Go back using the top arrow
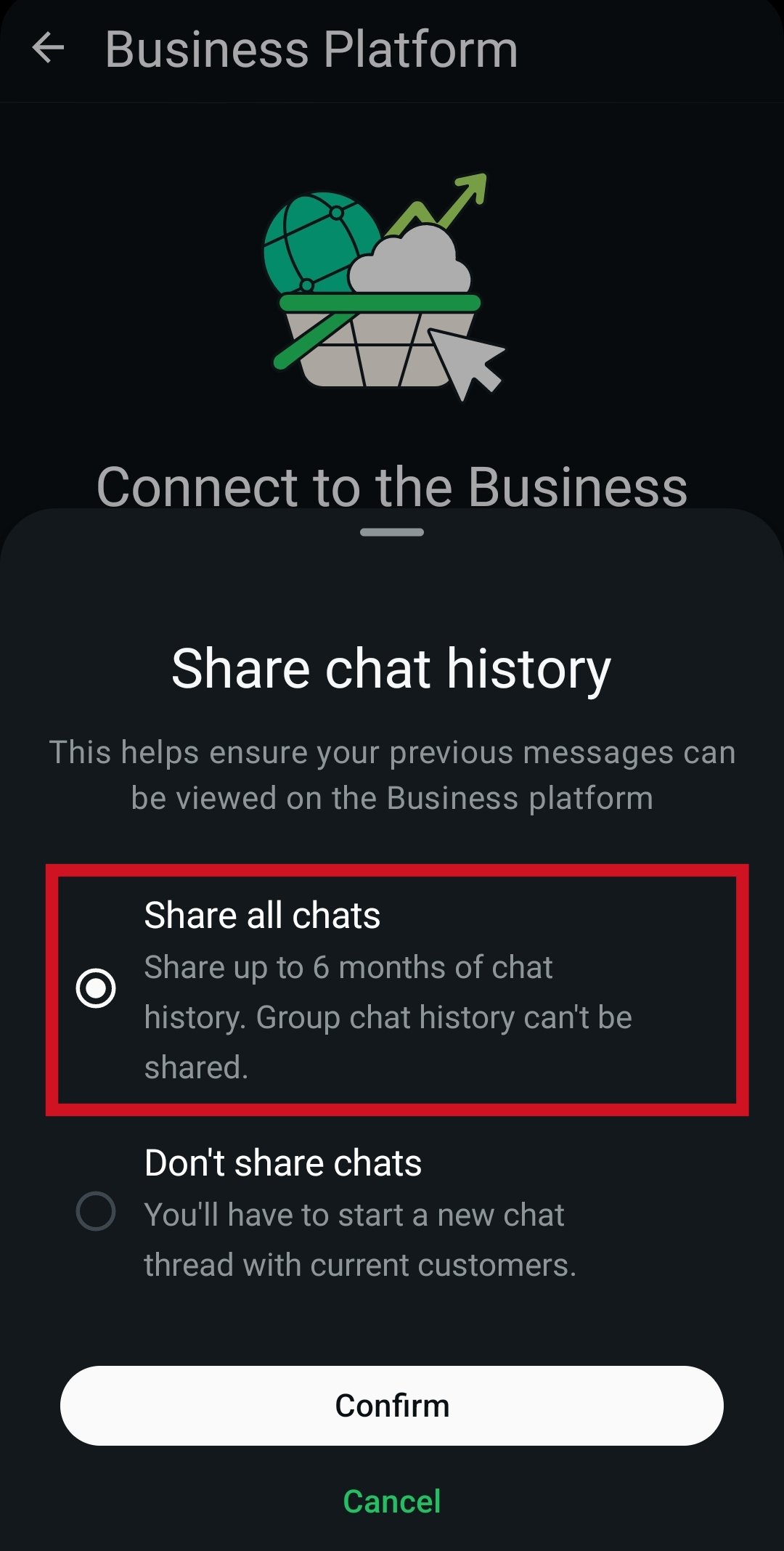Image resolution: width=784 pixels, height=1551 pixels. 49,49
